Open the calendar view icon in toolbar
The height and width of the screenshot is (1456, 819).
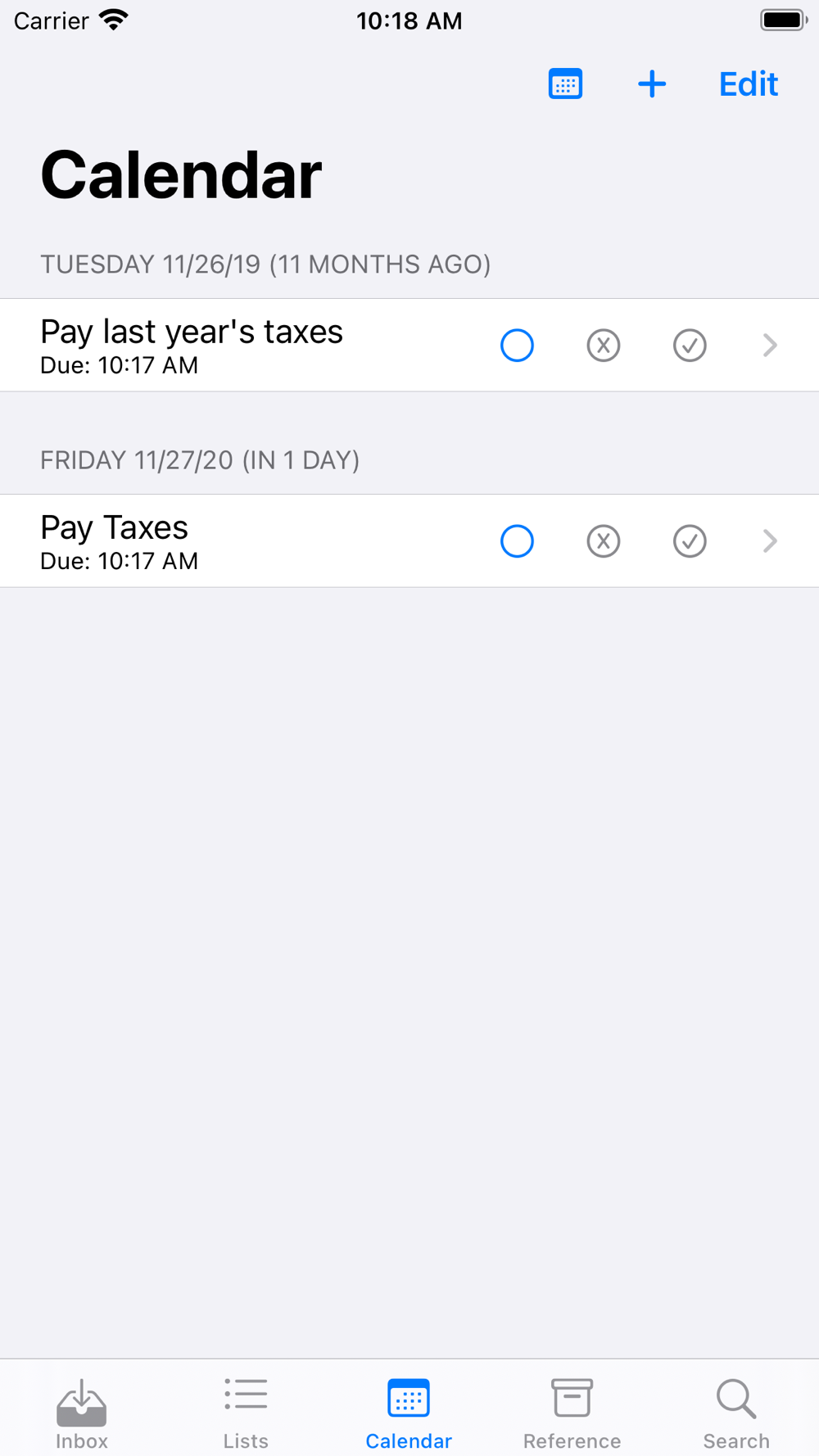[x=565, y=84]
